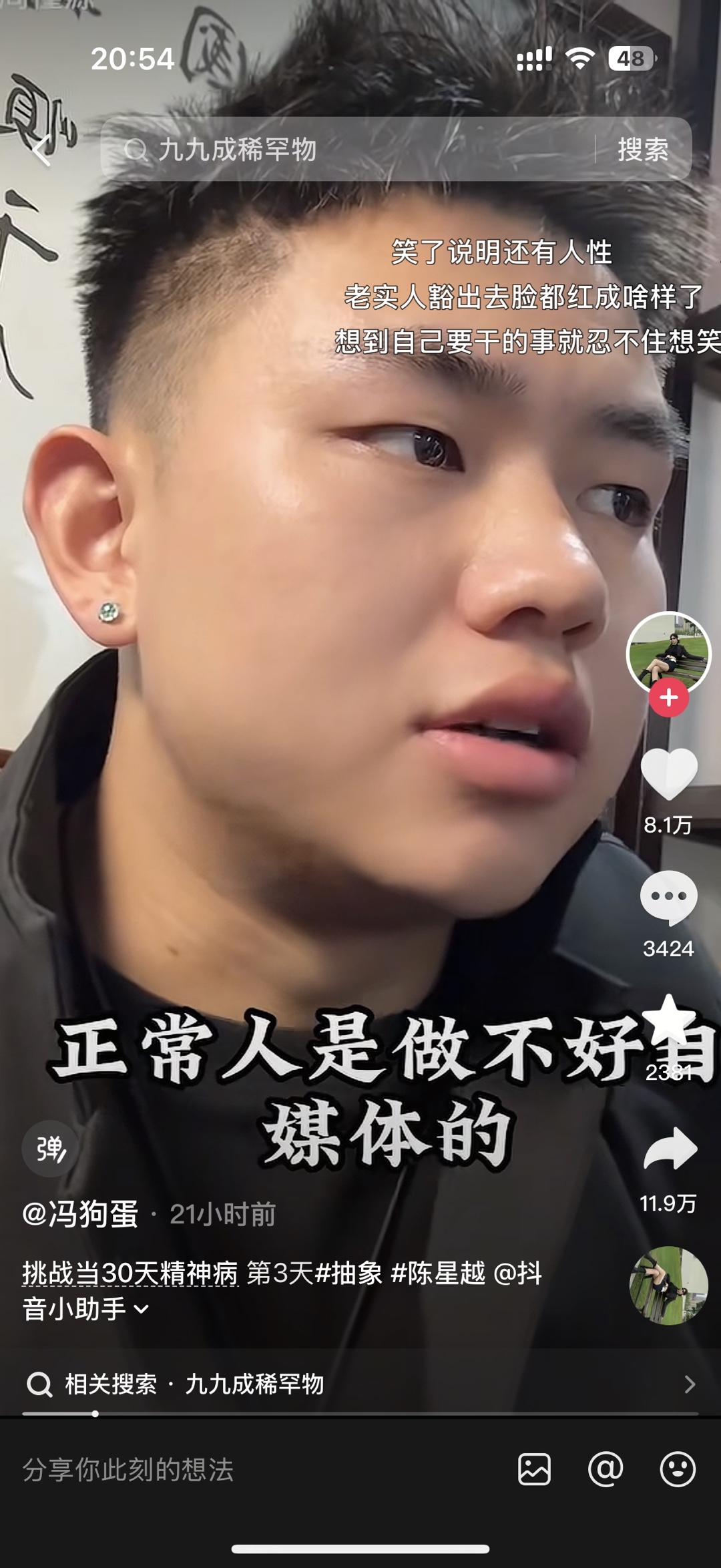The height and width of the screenshot is (1568, 721).
Task: Open the emoji picker
Action: tap(678, 1469)
